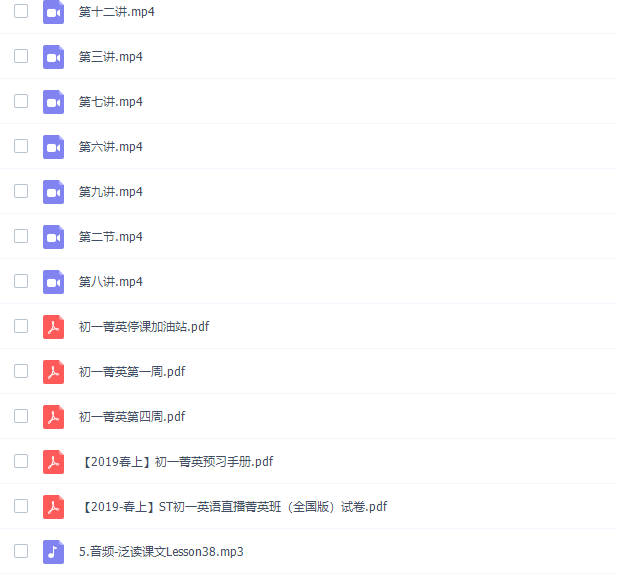Open 初一菁英预习手册.pdf
Screen dimensions: 617x581
click(176, 462)
